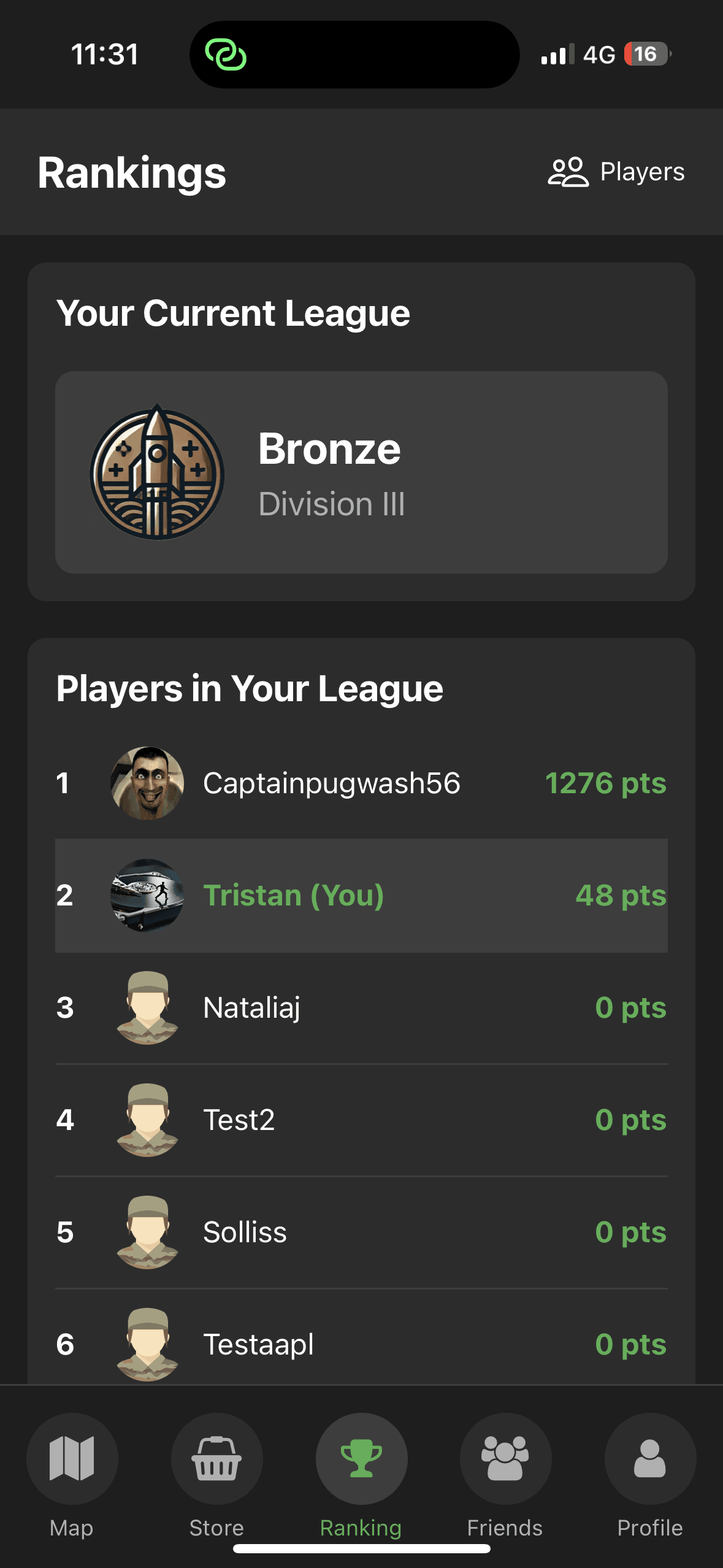This screenshot has width=723, height=1568.
Task: Open your own Tristan (You) ranking row
Action: (x=361, y=895)
